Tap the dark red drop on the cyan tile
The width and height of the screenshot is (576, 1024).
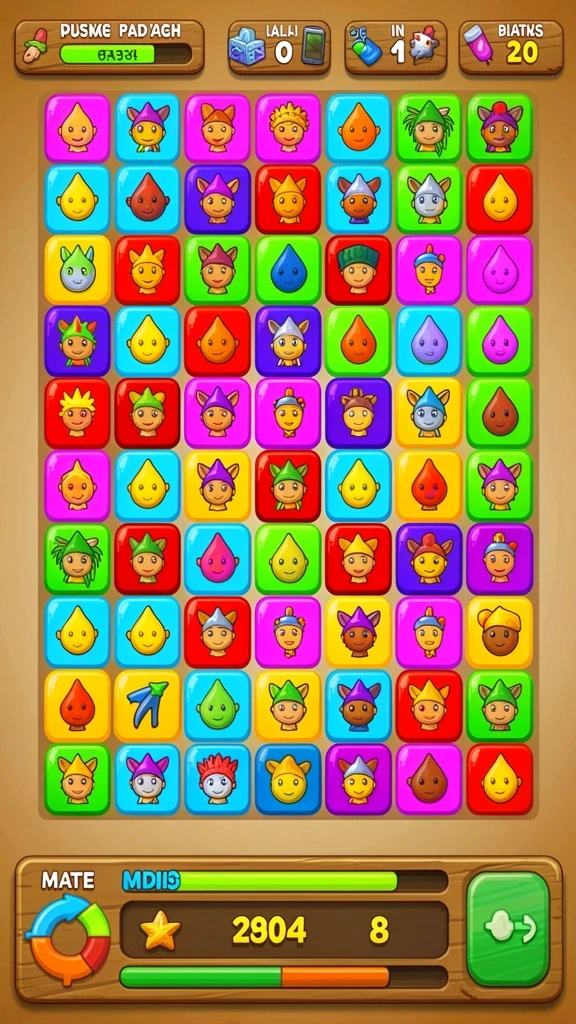pyautogui.click(x=147, y=199)
